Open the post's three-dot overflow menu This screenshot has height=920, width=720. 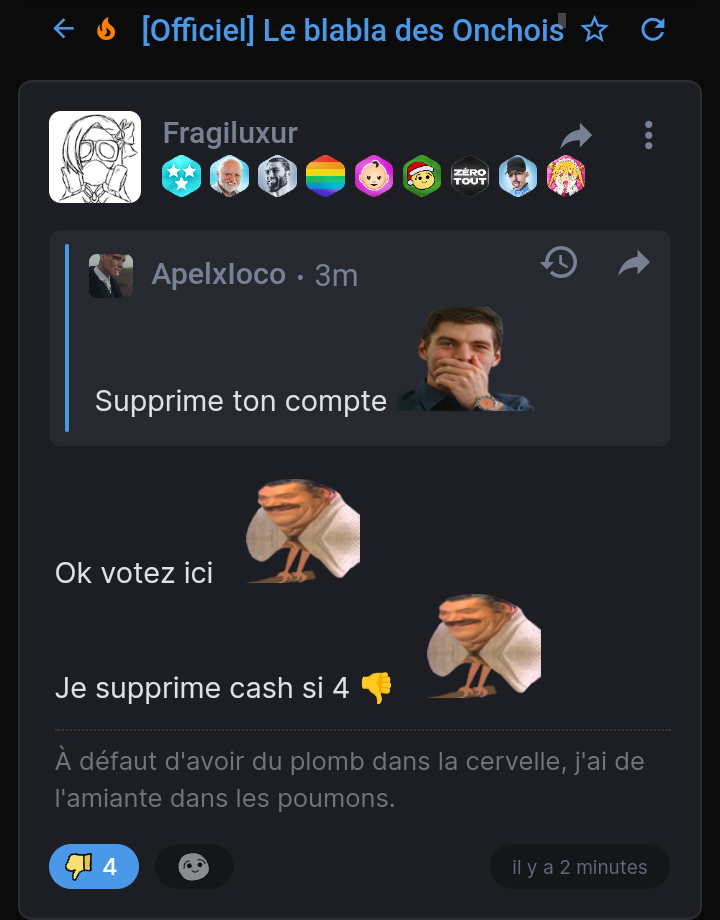click(x=649, y=136)
